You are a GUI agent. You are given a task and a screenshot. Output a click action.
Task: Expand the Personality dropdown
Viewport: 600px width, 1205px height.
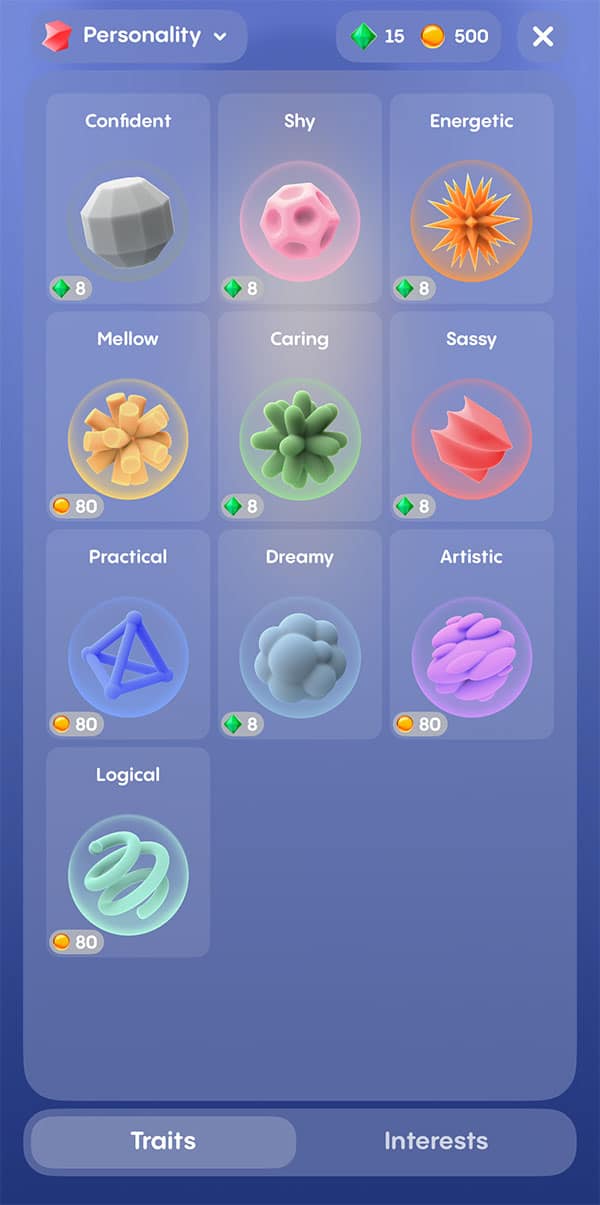(x=136, y=36)
